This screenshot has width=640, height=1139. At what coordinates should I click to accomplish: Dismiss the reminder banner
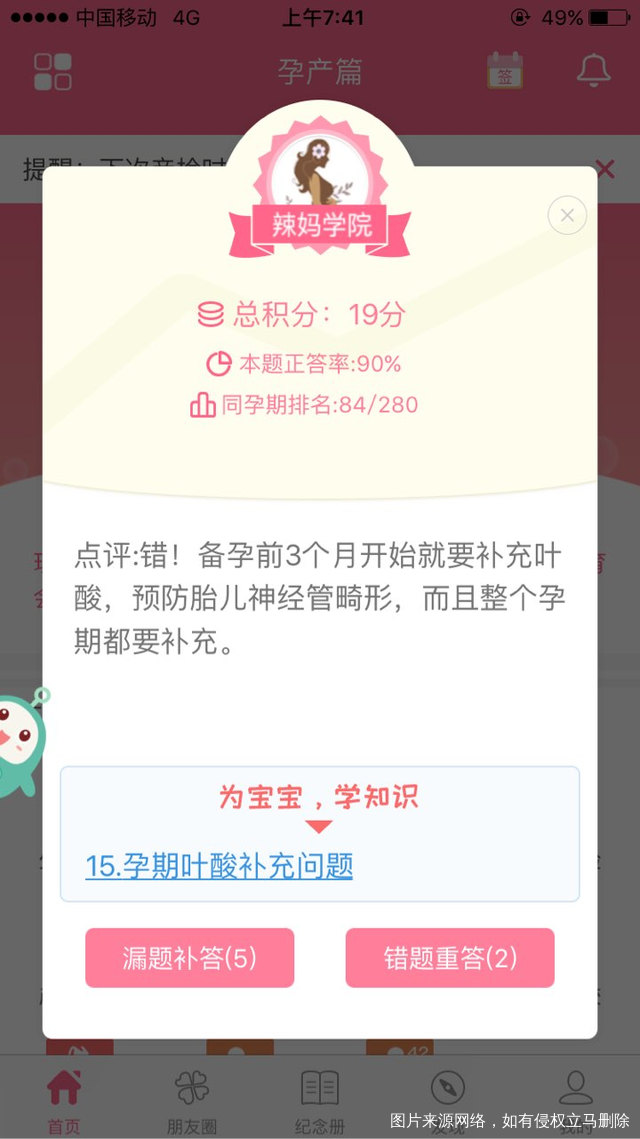coord(604,168)
